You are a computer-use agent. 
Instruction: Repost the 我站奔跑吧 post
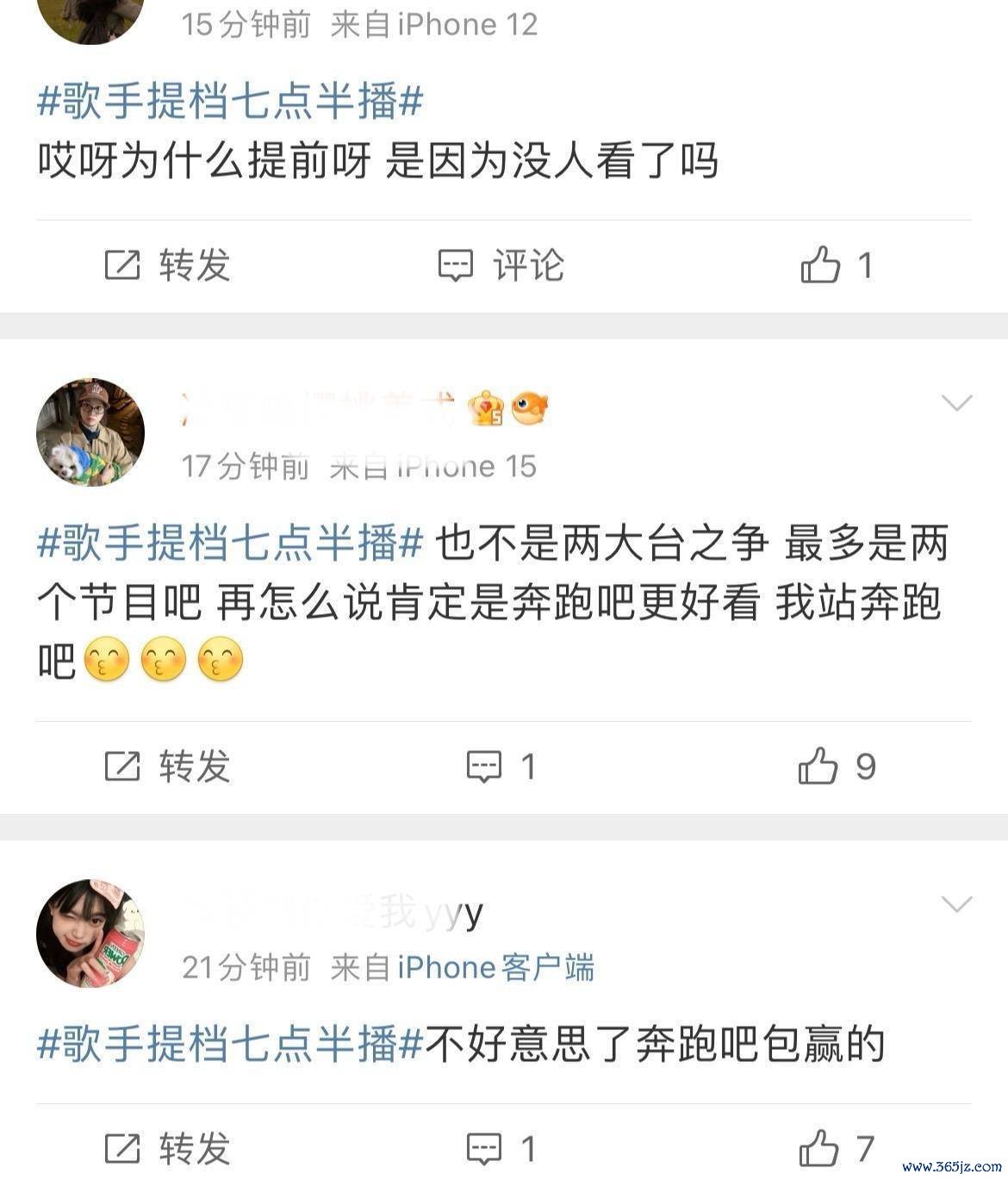click(x=167, y=766)
